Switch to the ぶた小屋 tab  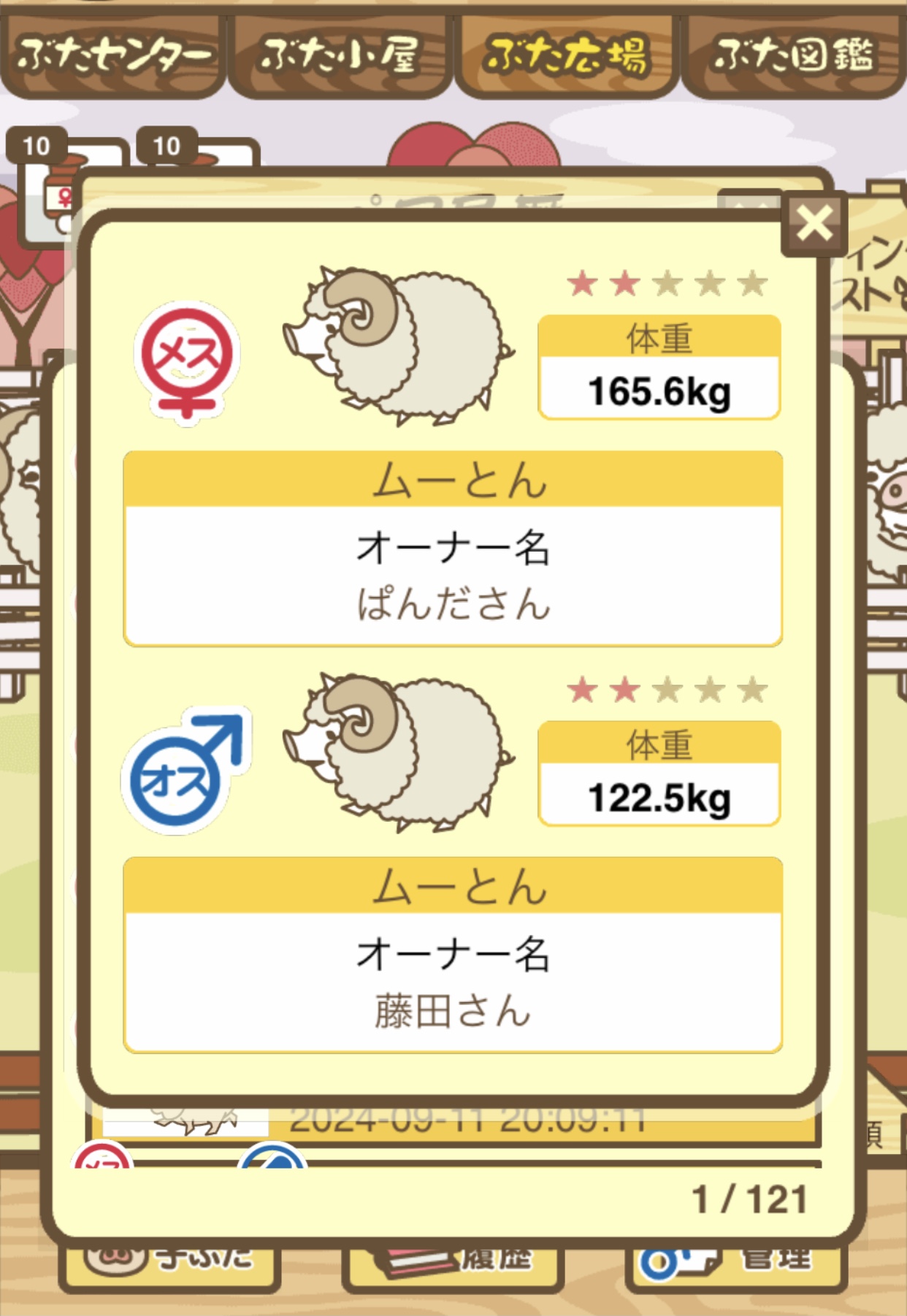point(340,55)
